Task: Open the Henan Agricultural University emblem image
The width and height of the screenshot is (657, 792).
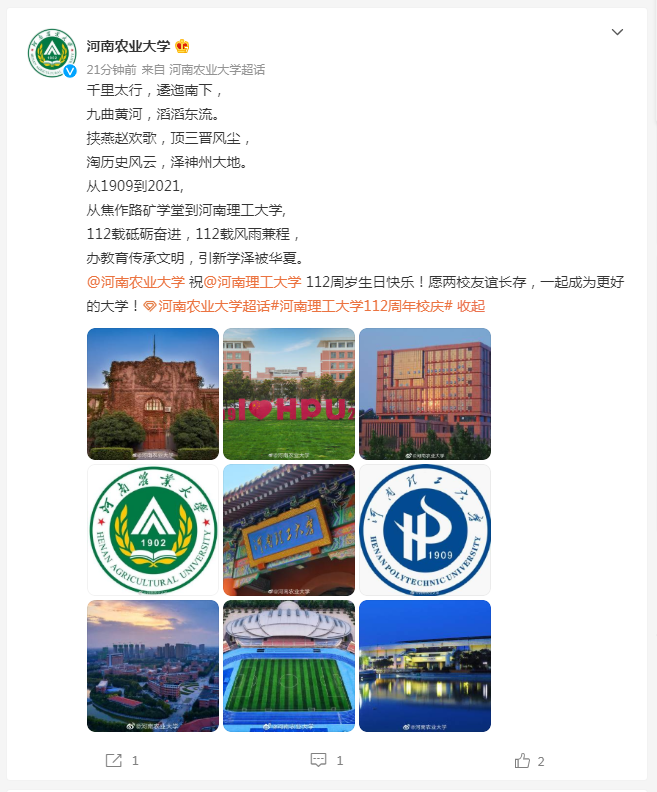Action: pos(153,530)
